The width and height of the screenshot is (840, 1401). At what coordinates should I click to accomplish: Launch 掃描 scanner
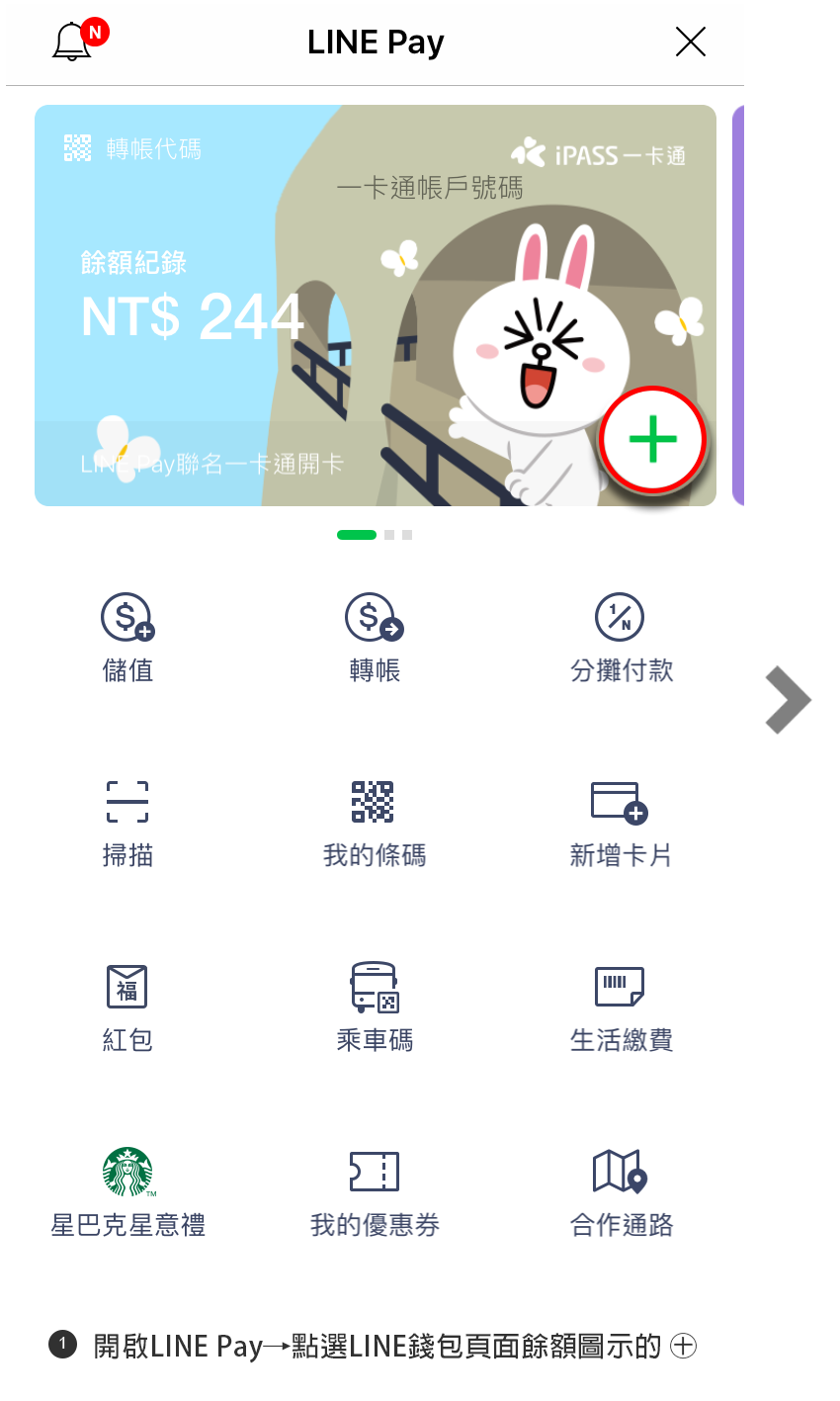click(127, 823)
